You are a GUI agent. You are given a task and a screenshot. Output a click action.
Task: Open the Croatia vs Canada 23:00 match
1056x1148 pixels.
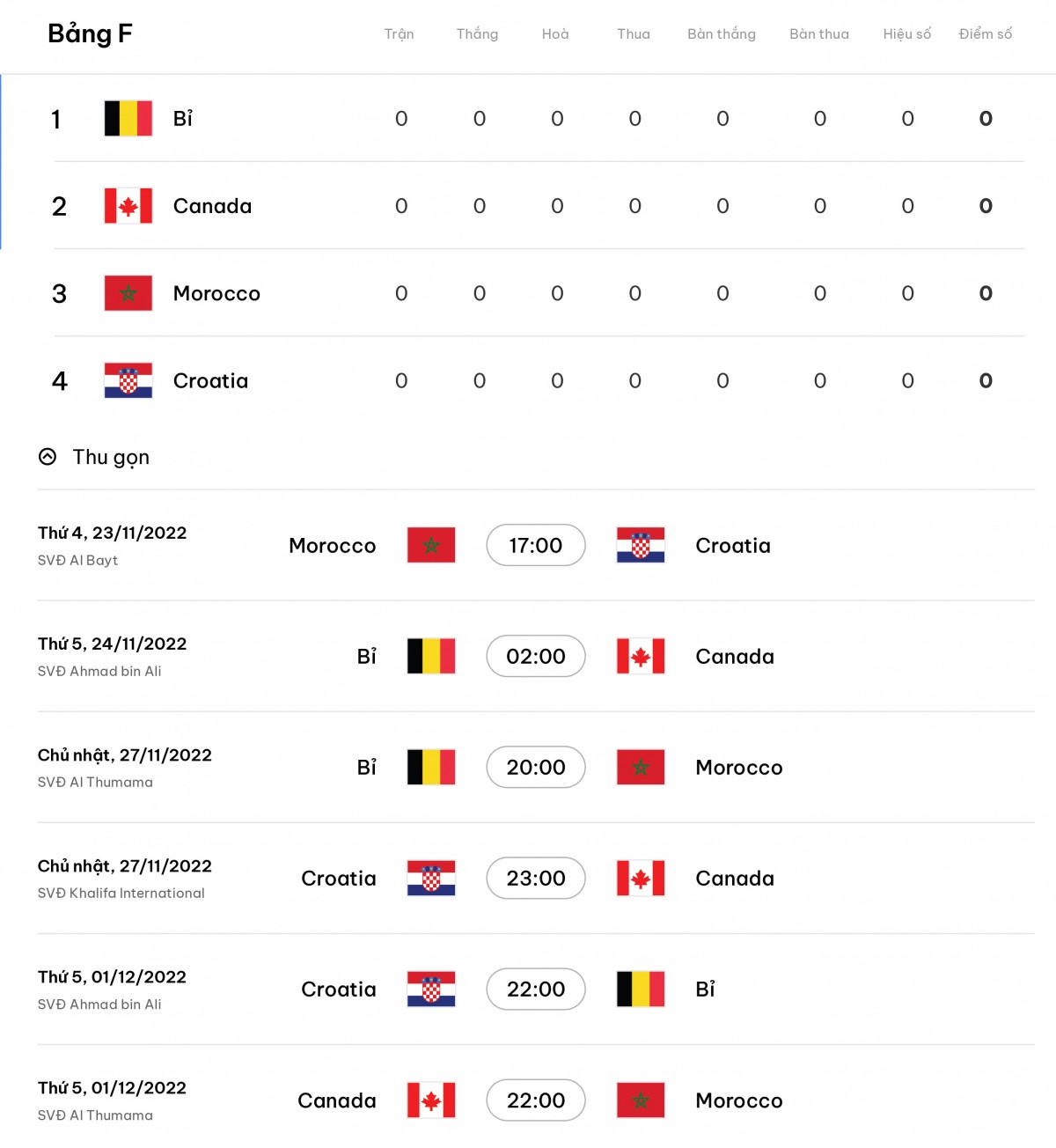point(535,879)
